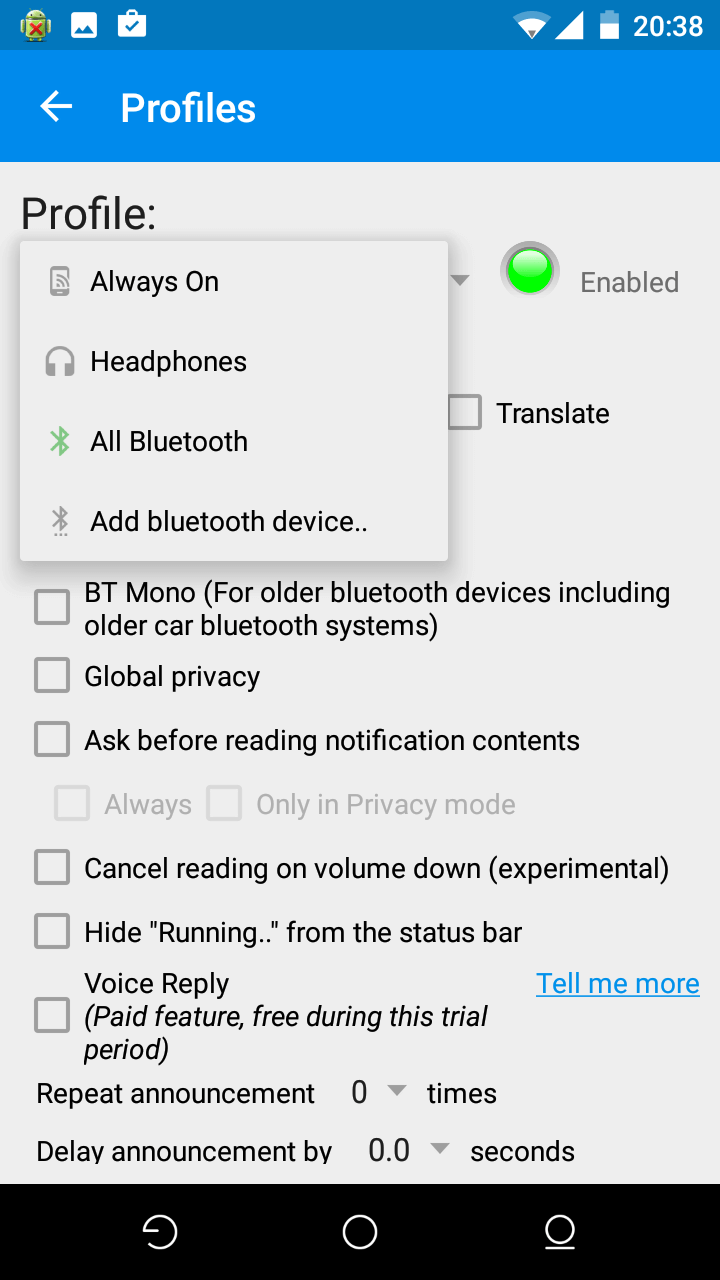Check Cancel reading on volume down

[x=52, y=868]
